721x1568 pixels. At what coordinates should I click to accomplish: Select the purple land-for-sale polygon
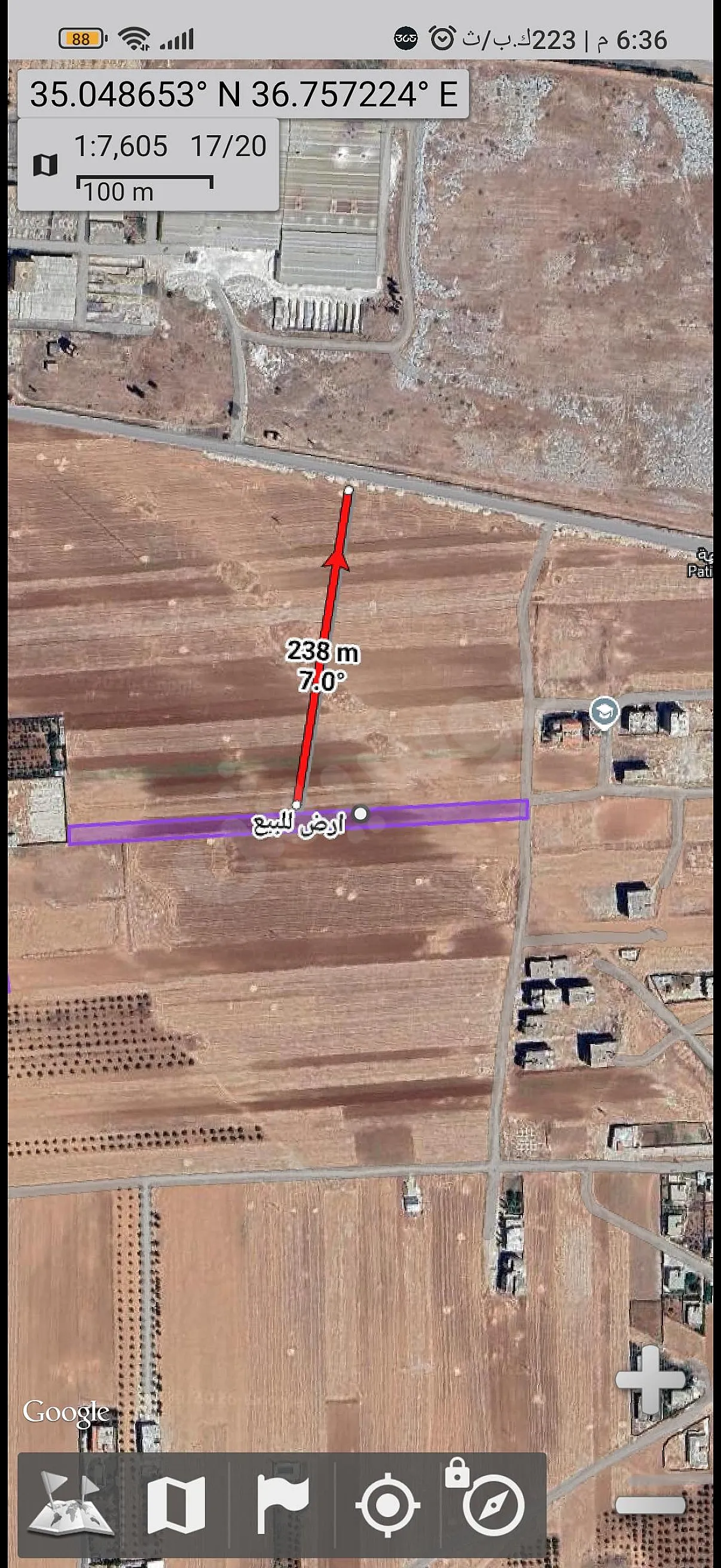click(298, 822)
